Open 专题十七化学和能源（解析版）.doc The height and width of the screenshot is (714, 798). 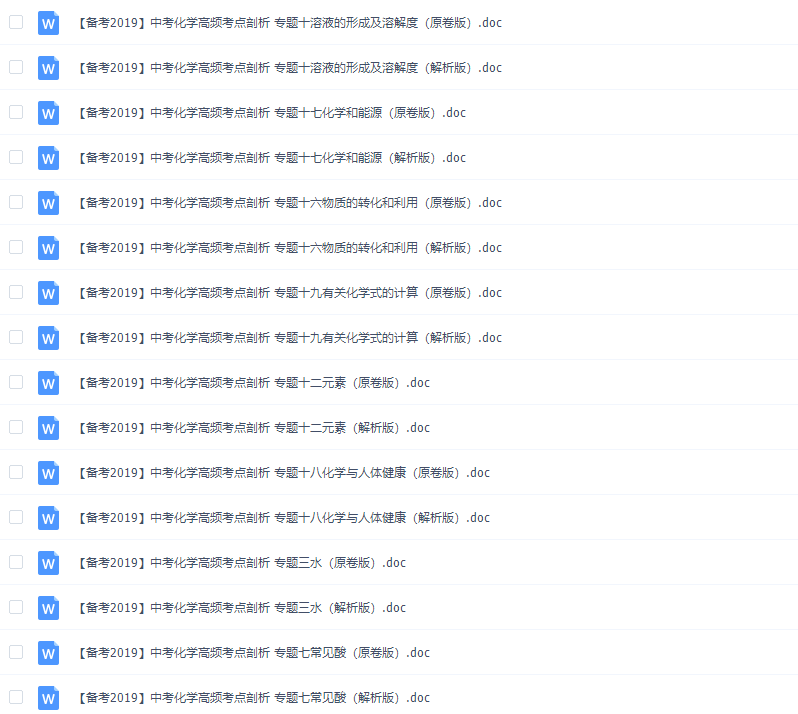(271, 158)
